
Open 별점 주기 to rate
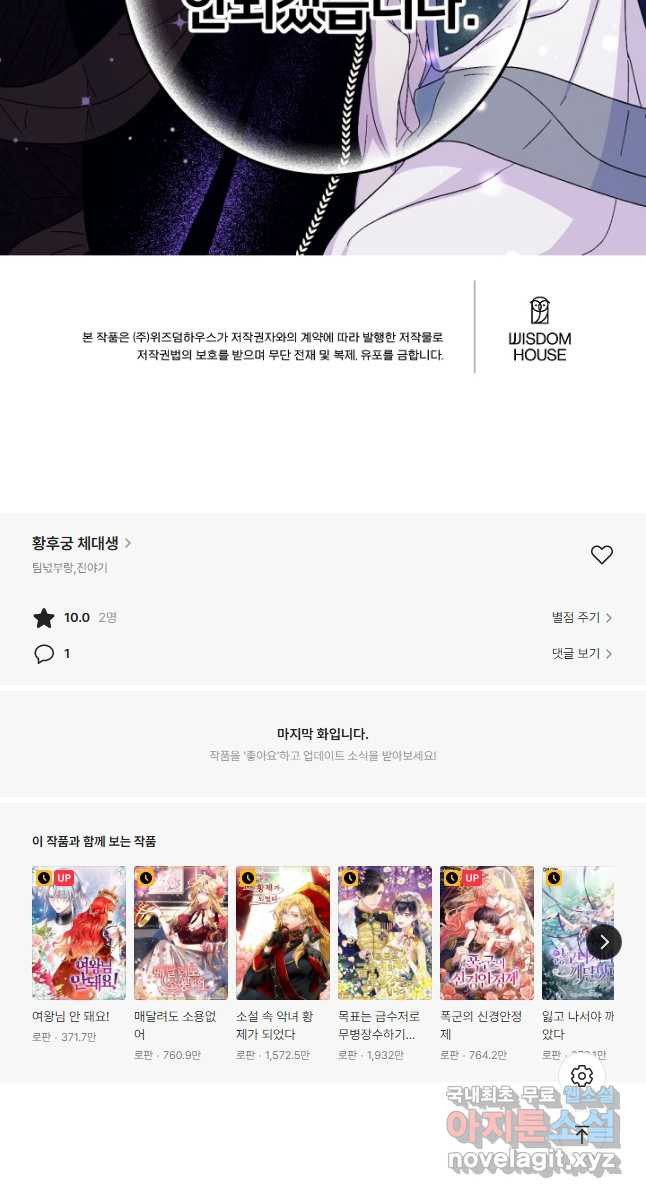581,618
